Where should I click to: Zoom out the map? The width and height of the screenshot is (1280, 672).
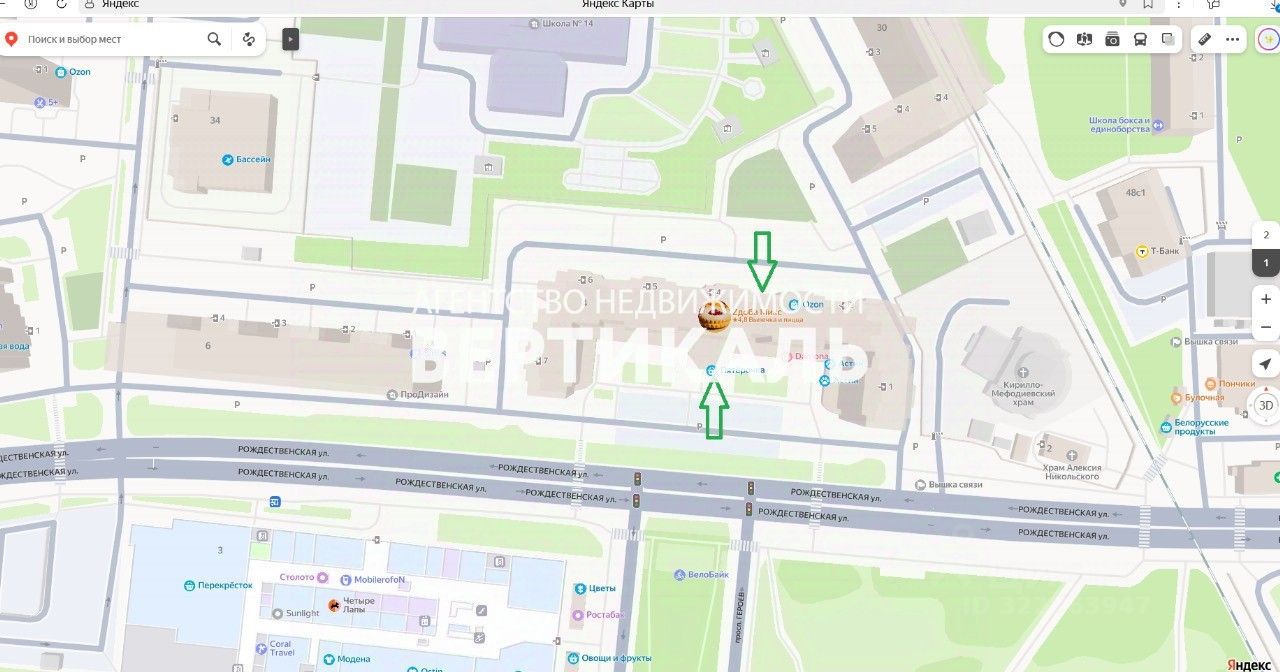(1265, 327)
